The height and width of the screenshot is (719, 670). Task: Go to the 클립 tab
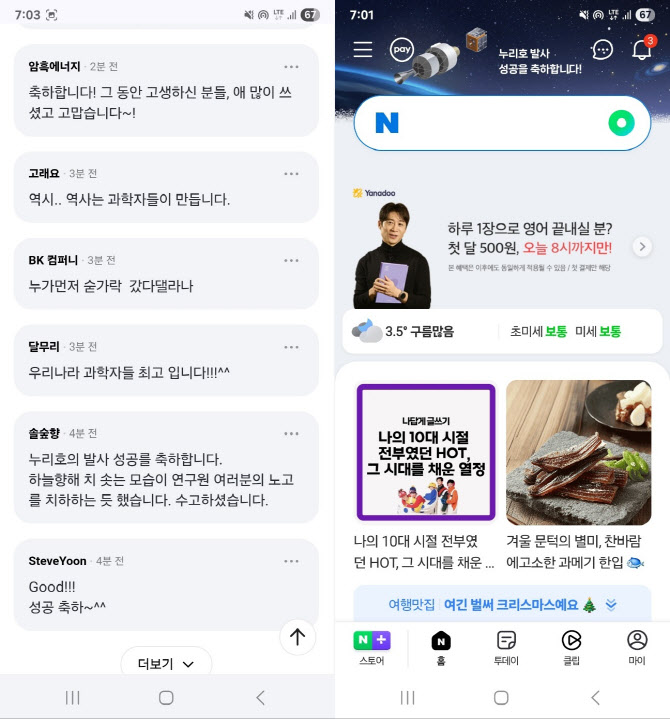571,648
